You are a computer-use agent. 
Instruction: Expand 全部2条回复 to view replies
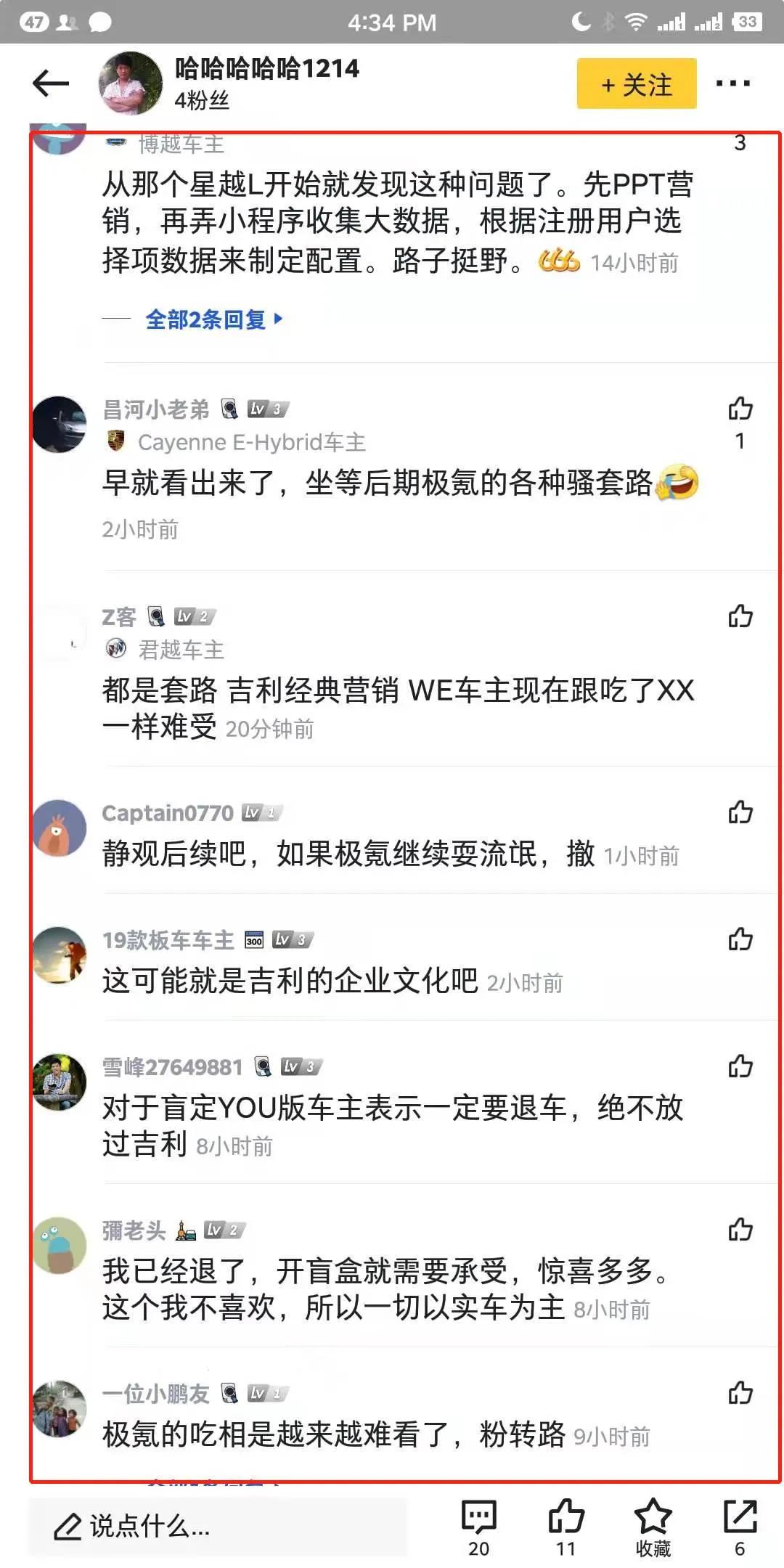tap(211, 319)
